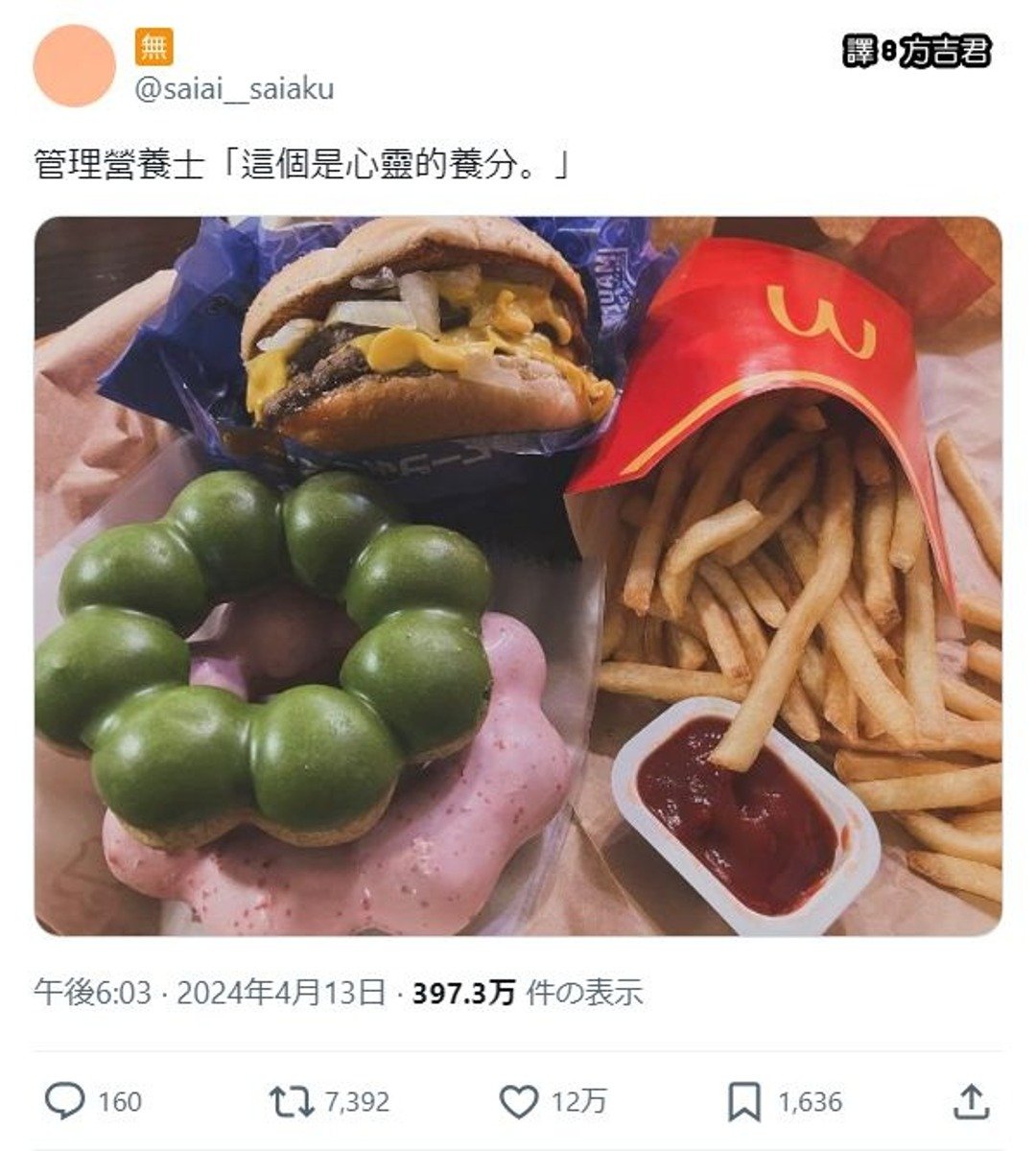The height and width of the screenshot is (1151, 1036).
Task: Open the @saiai__saiaku handle link
Action: [x=234, y=89]
